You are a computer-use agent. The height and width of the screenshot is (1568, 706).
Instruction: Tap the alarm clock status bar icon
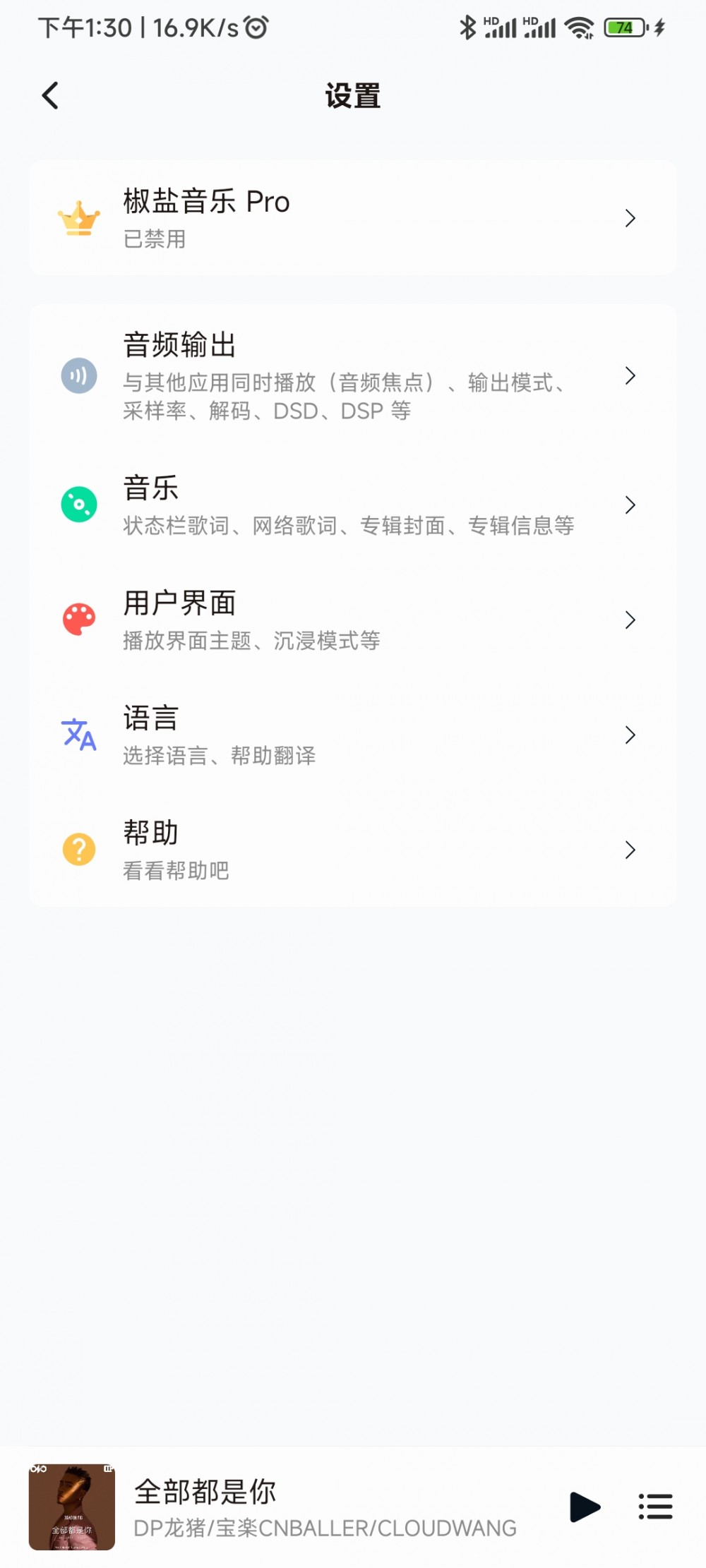coord(256,27)
